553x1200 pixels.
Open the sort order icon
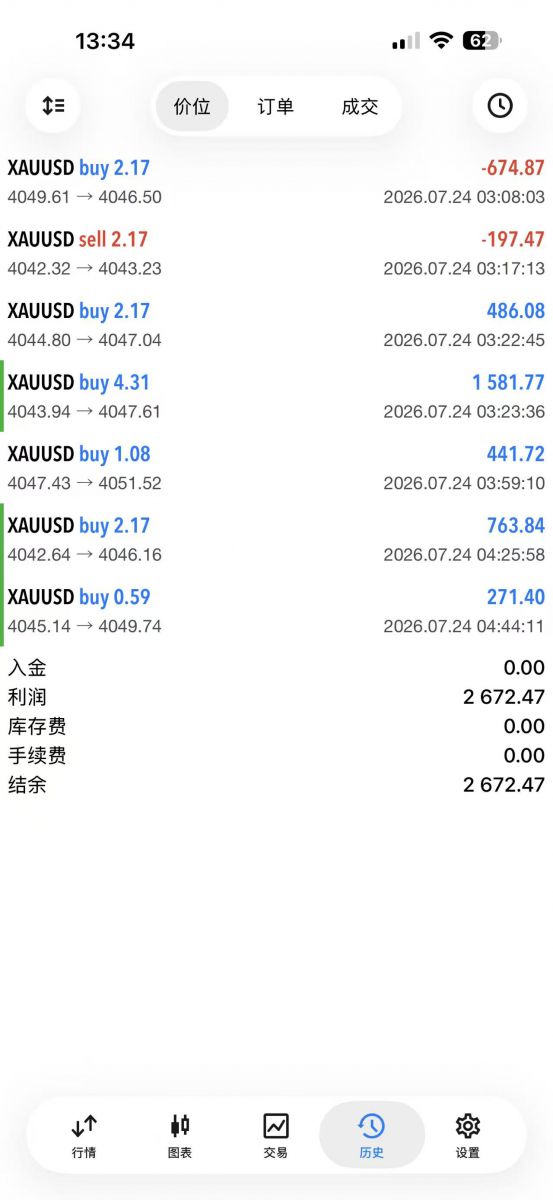[53, 105]
